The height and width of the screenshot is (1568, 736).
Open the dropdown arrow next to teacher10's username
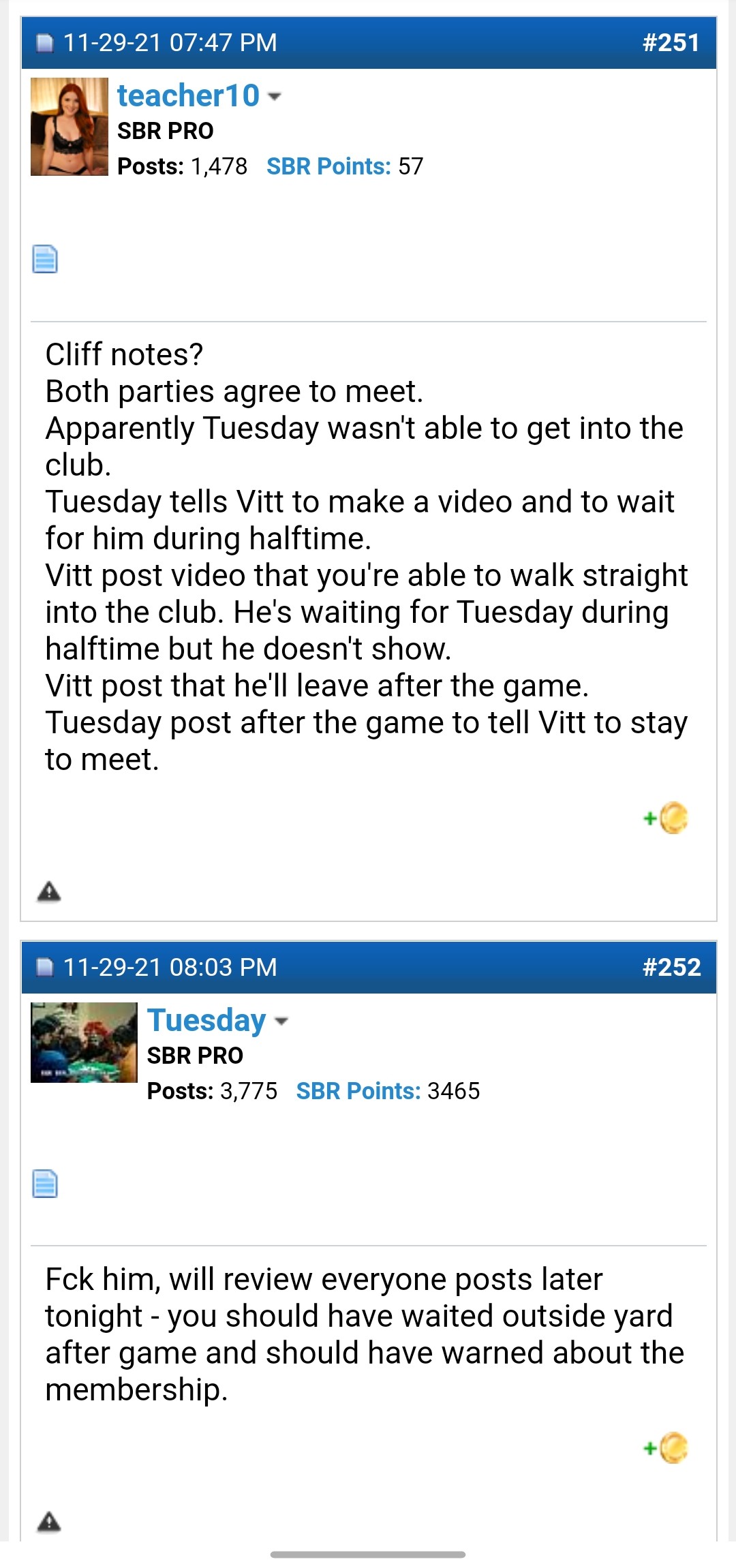click(x=273, y=98)
